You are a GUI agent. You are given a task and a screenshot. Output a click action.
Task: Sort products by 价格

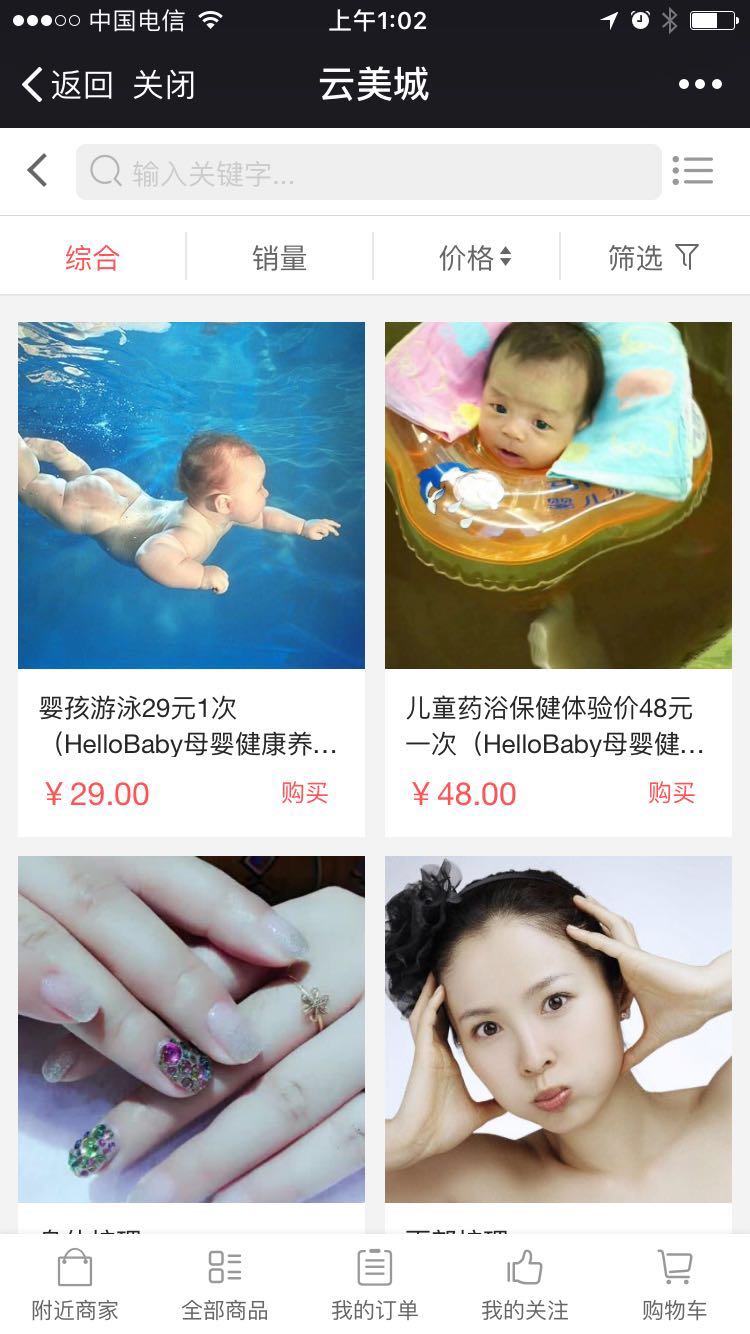[x=474, y=258]
